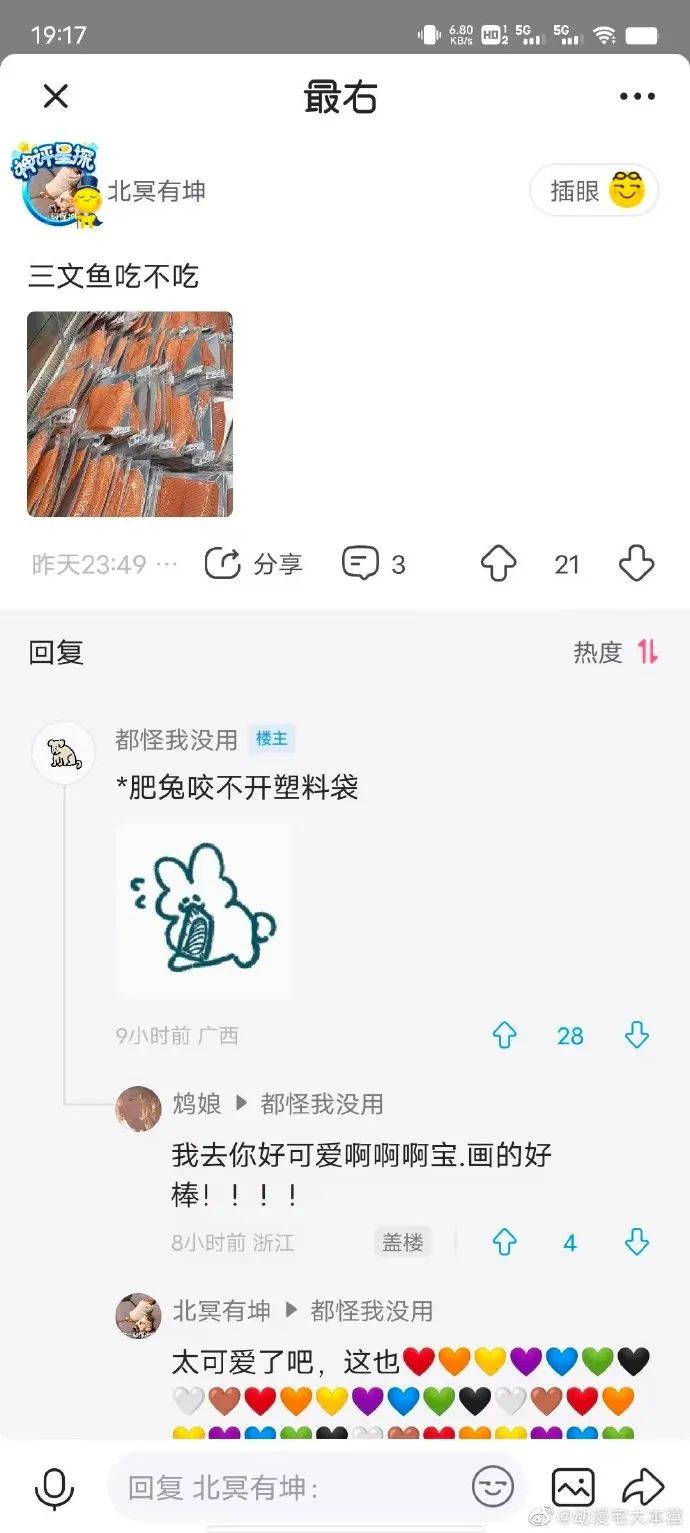Close the post with the X icon

click(x=56, y=97)
